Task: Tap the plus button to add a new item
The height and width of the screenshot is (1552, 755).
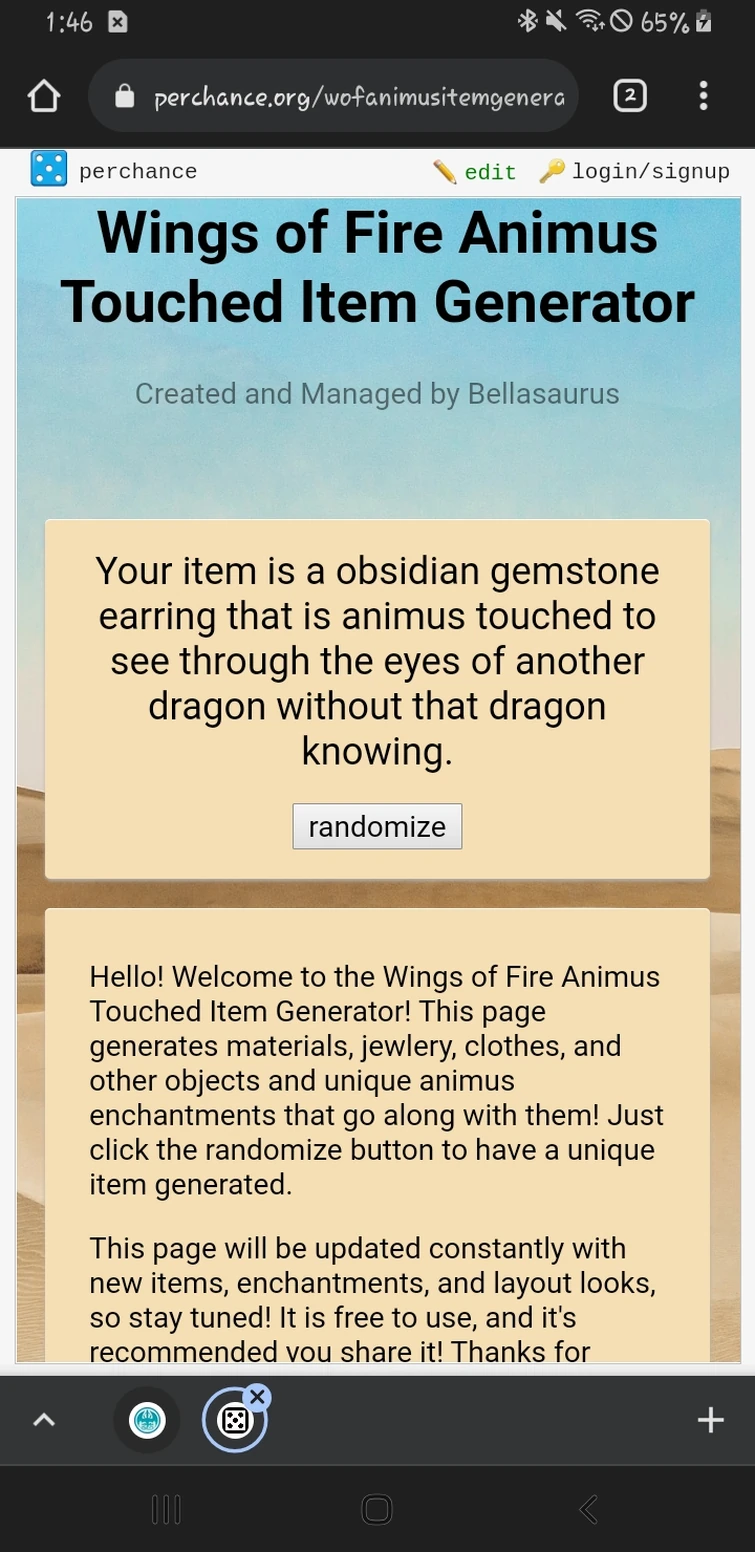Action: pos(710,1419)
